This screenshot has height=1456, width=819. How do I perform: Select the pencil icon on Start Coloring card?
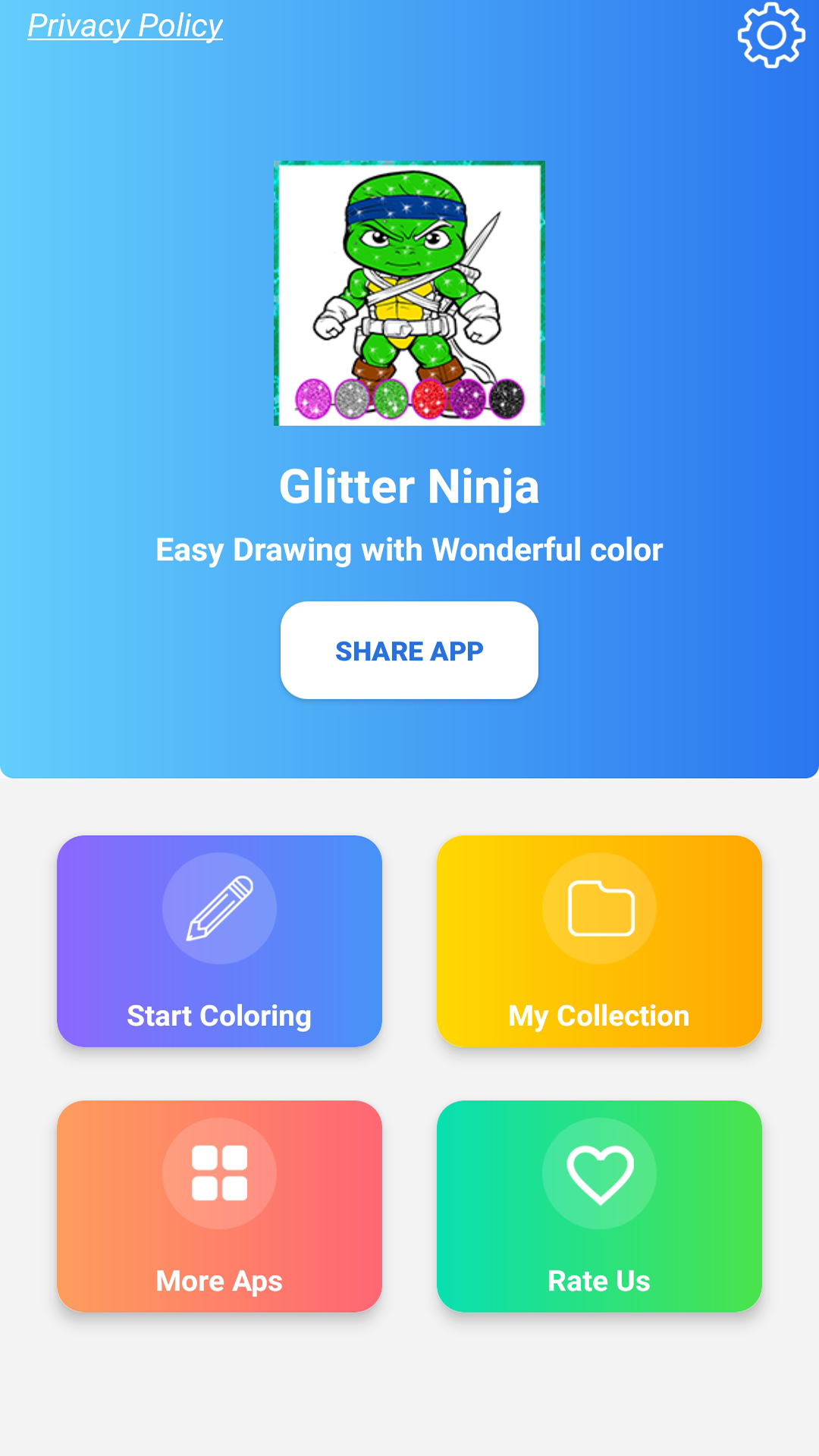pos(219,909)
